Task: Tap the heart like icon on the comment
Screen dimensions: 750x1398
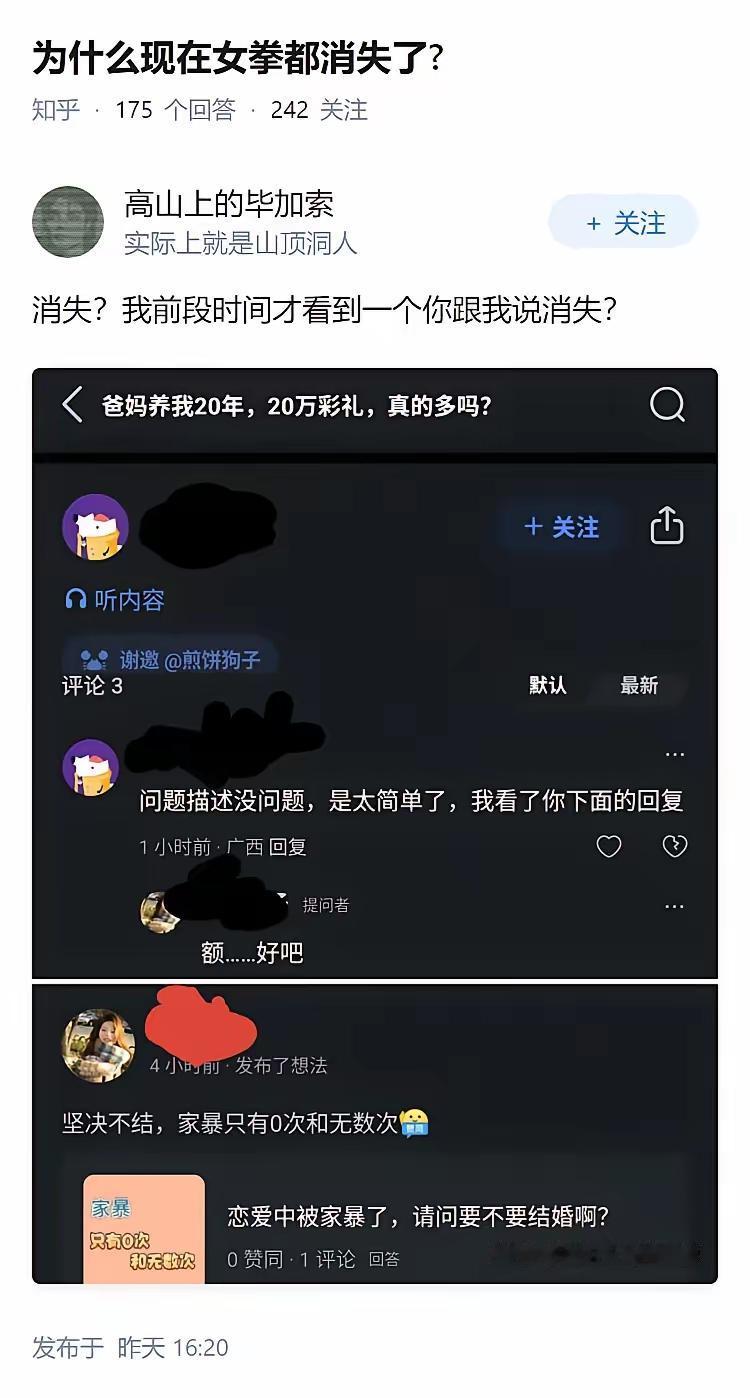Action: point(608,846)
